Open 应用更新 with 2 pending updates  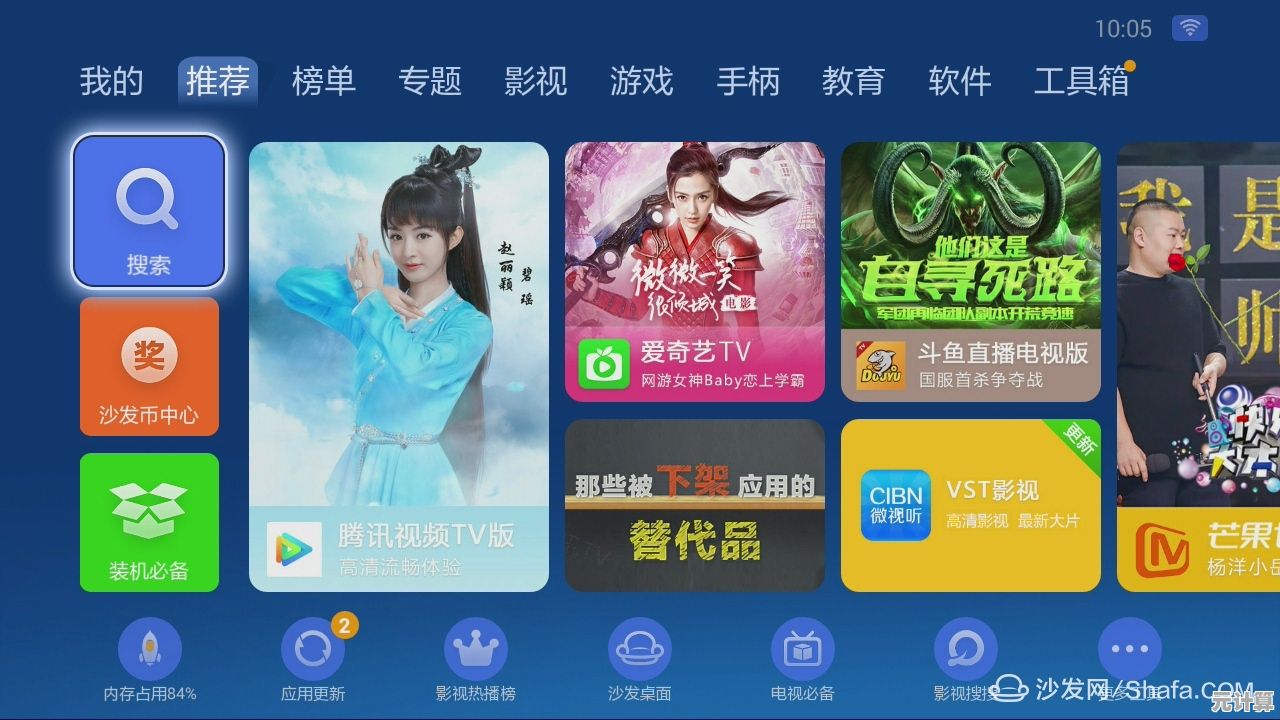[313, 650]
